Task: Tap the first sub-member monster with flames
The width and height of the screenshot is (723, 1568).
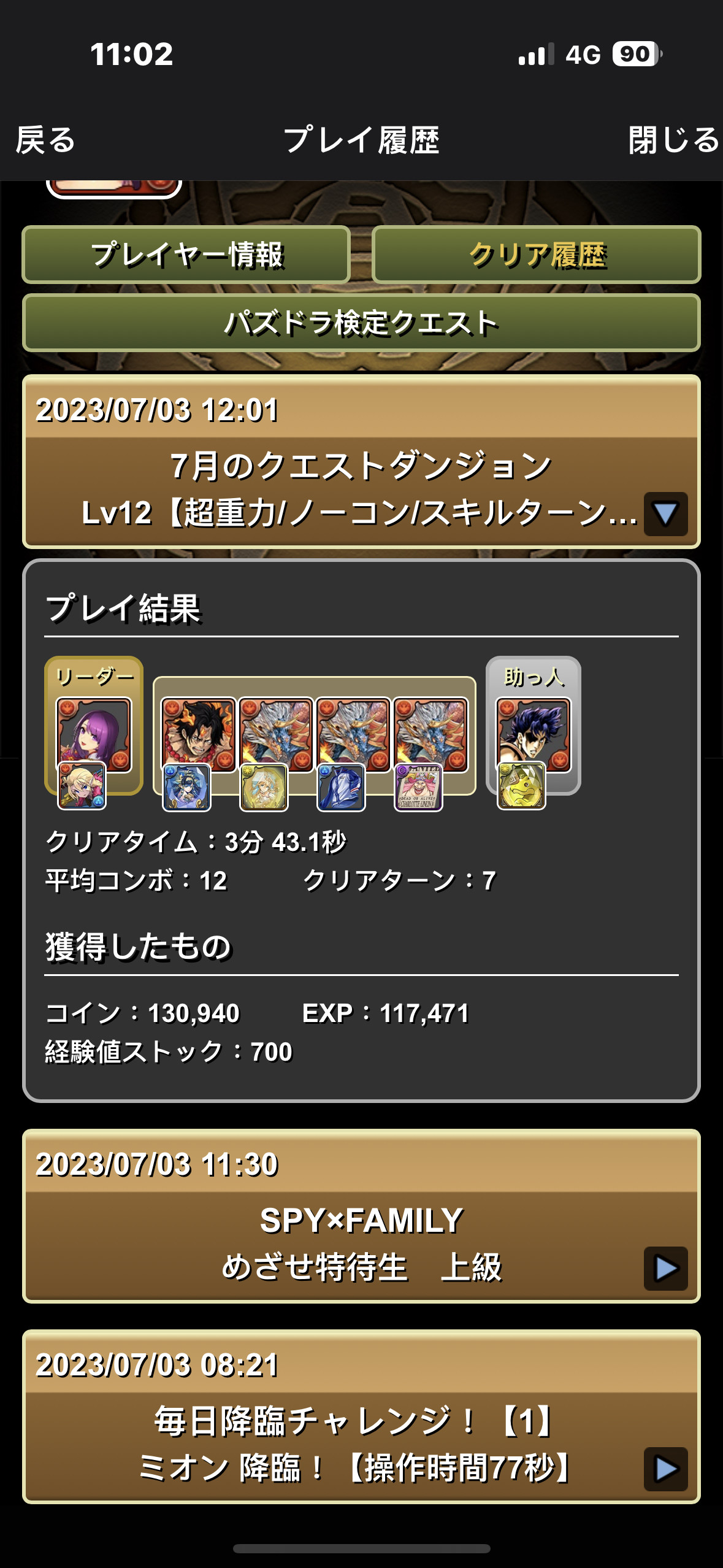Action: pyautogui.click(x=198, y=733)
